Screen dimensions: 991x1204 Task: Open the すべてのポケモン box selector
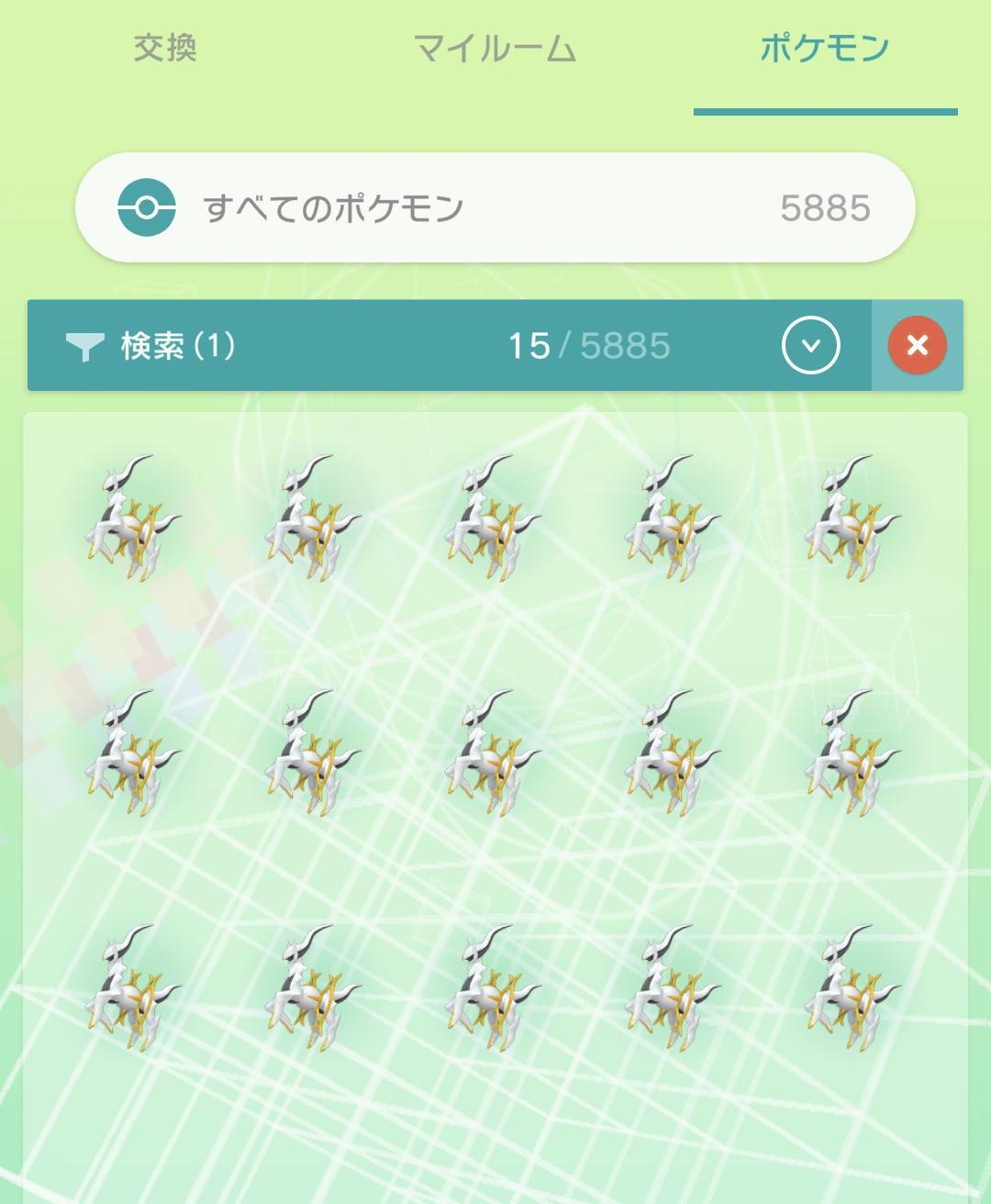[x=495, y=208]
